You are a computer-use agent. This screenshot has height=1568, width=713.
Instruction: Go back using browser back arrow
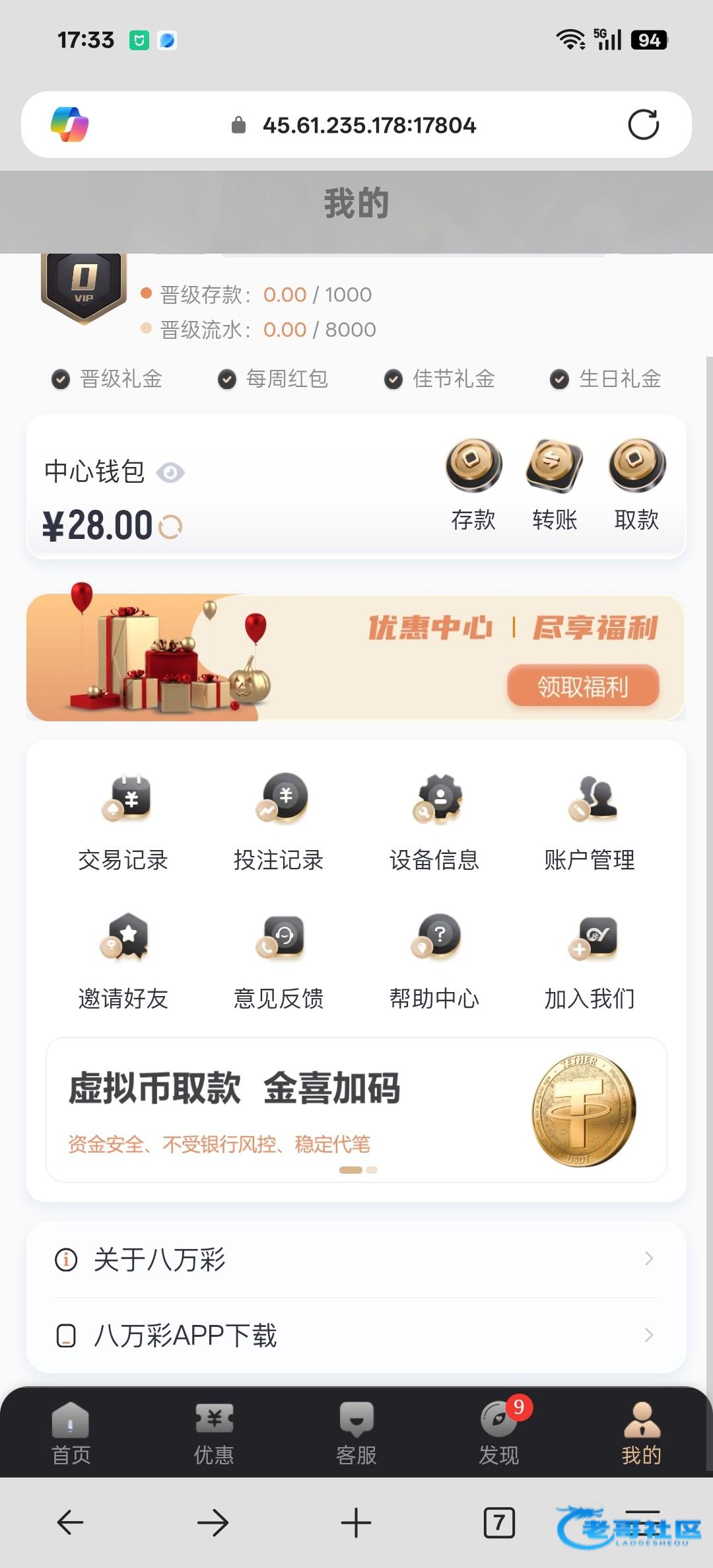point(70,1522)
